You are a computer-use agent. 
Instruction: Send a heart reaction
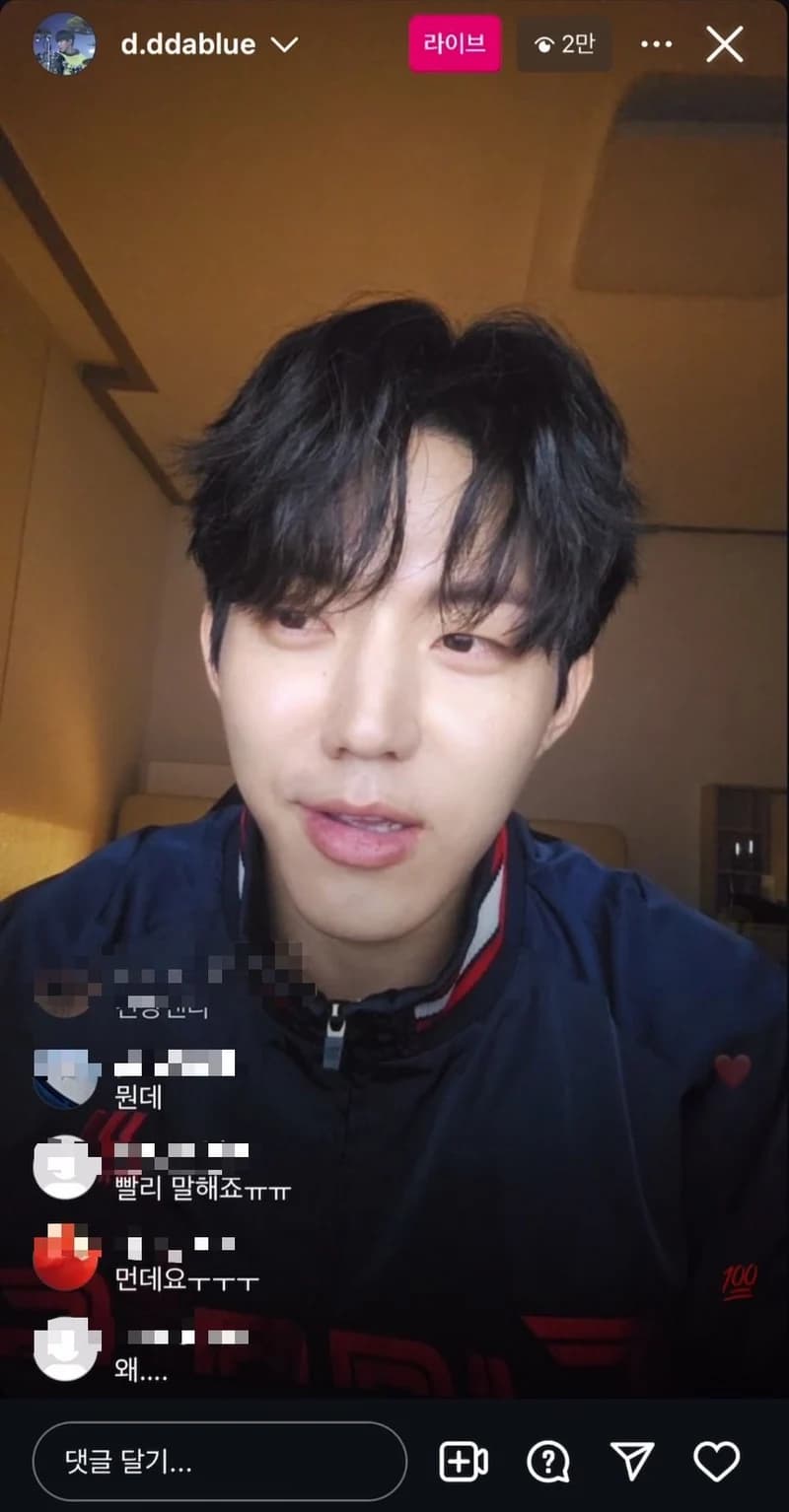tap(717, 1462)
